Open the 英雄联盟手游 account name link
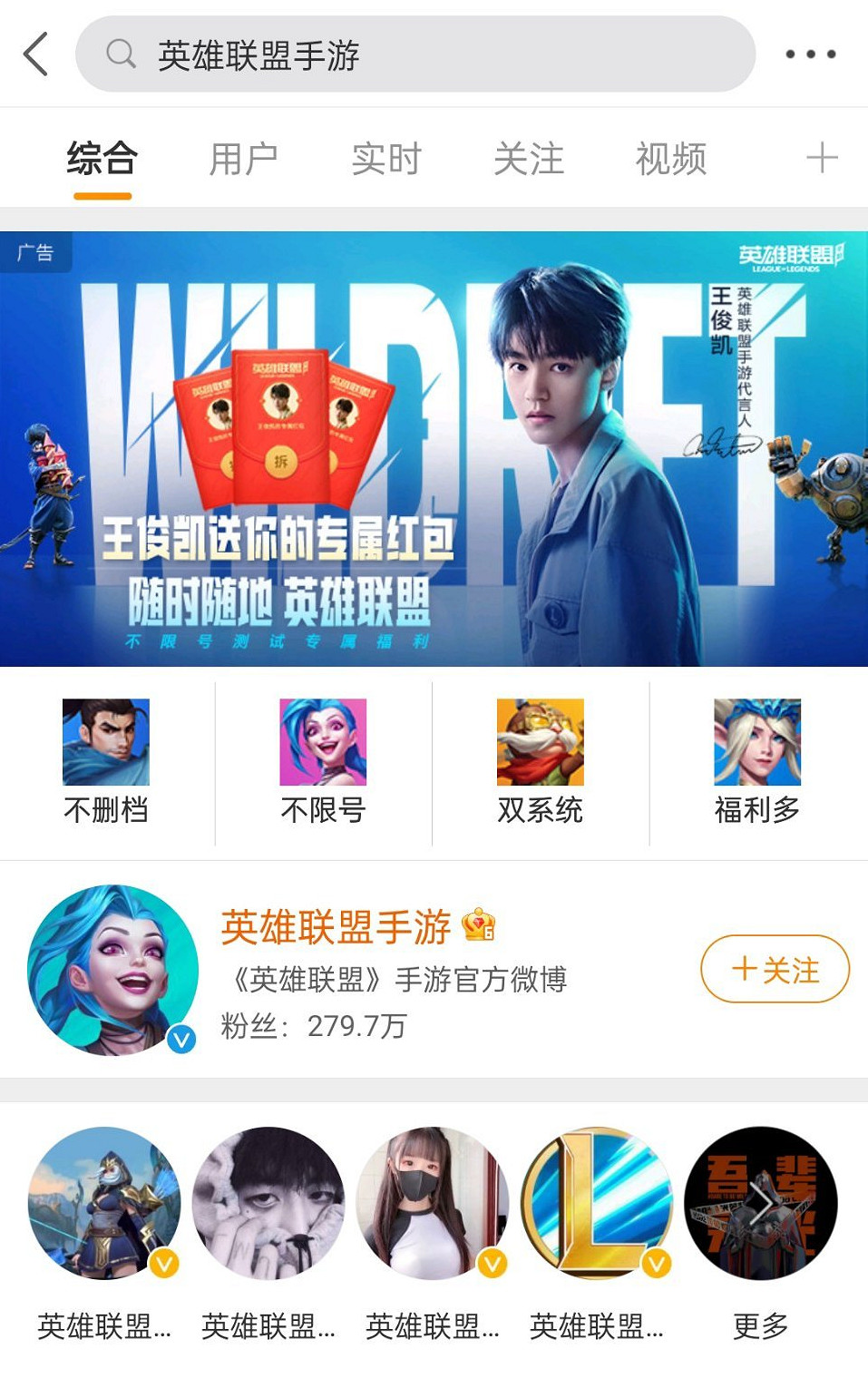The height and width of the screenshot is (1388, 868). tap(334, 924)
